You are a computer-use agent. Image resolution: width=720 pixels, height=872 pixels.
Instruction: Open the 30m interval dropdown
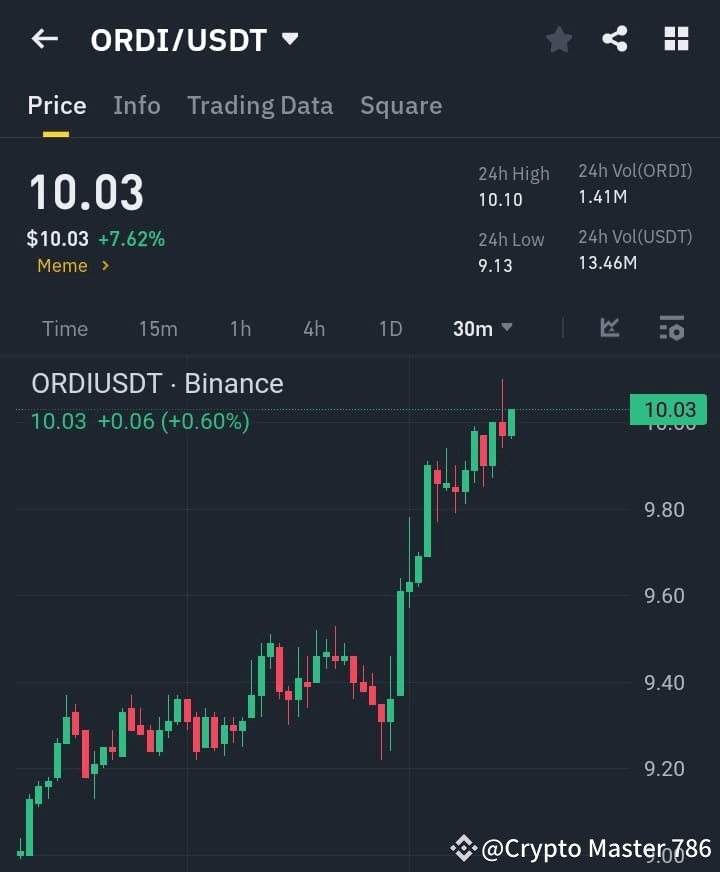[x=483, y=328]
